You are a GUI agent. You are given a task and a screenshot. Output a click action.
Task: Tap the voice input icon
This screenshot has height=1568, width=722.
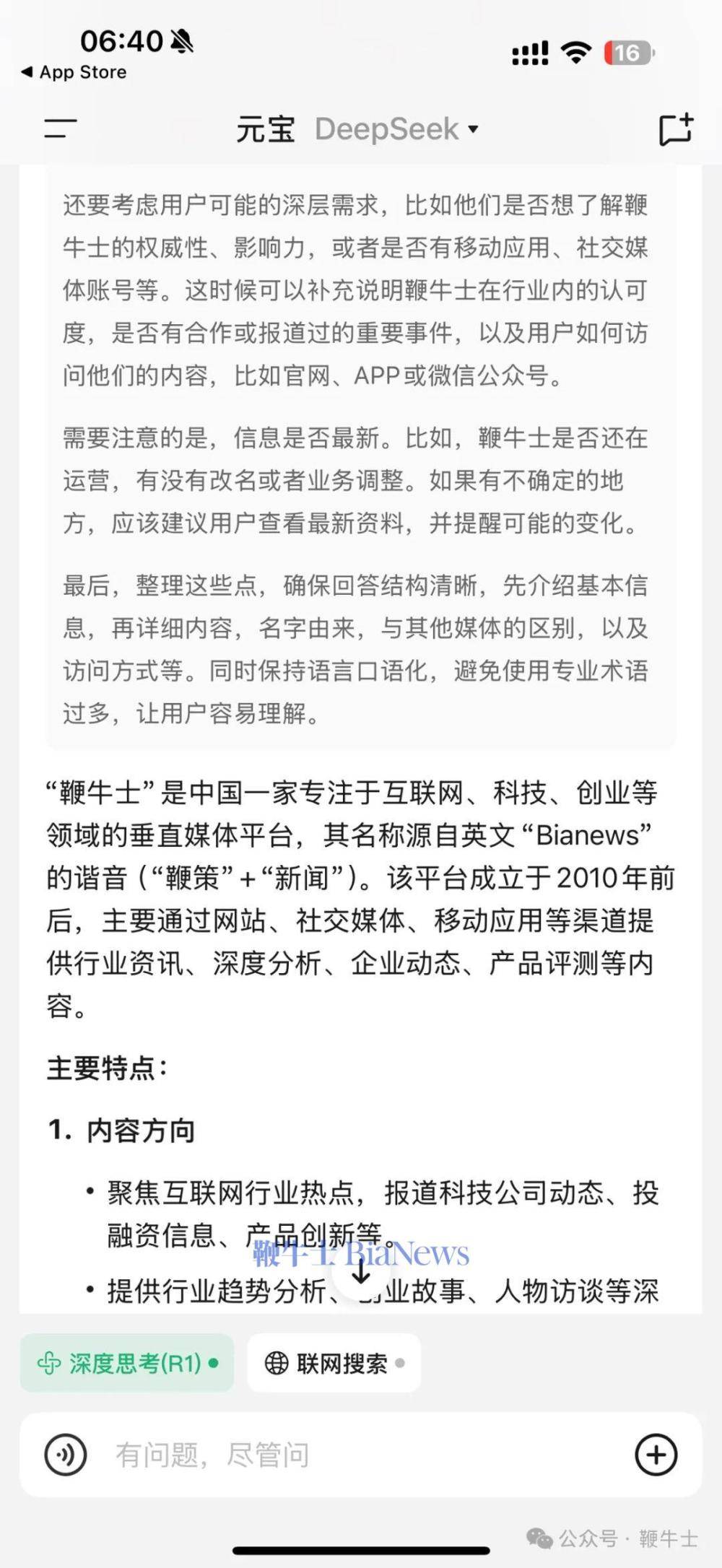[66, 1455]
